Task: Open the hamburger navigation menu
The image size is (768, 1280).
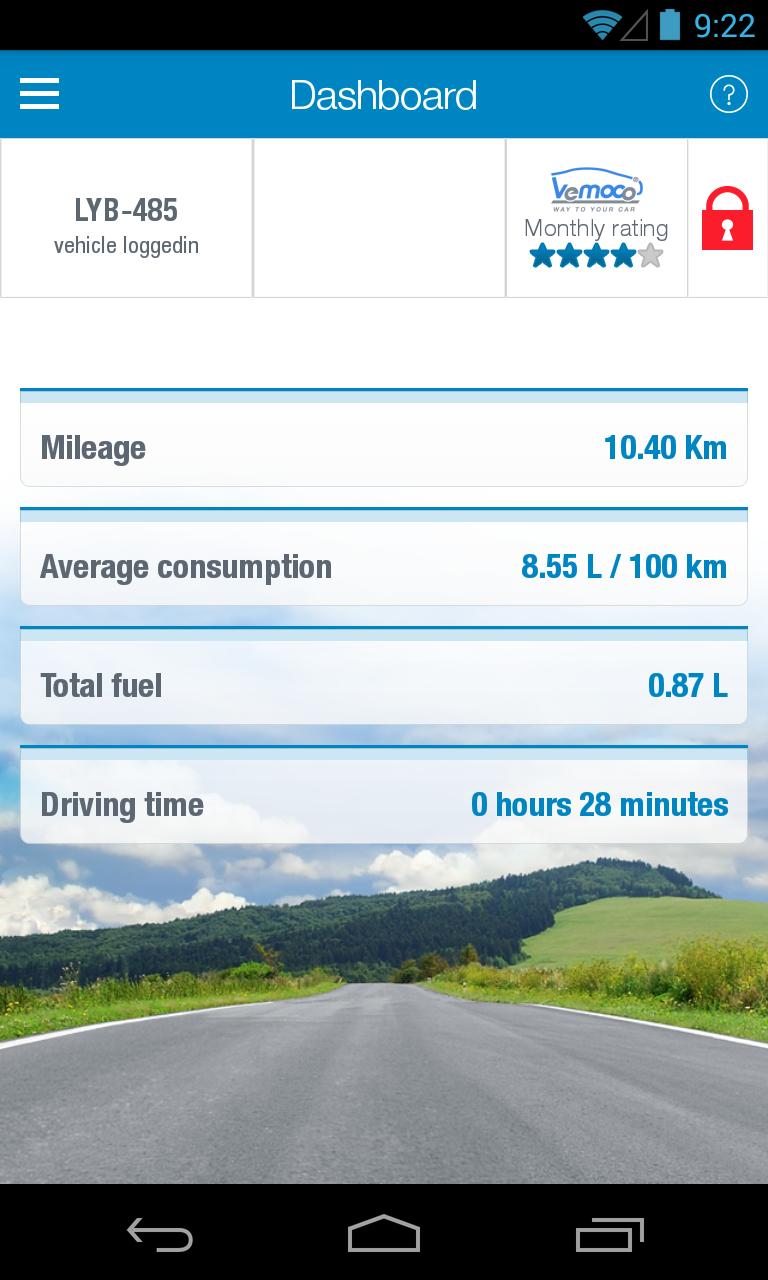Action: click(40, 95)
